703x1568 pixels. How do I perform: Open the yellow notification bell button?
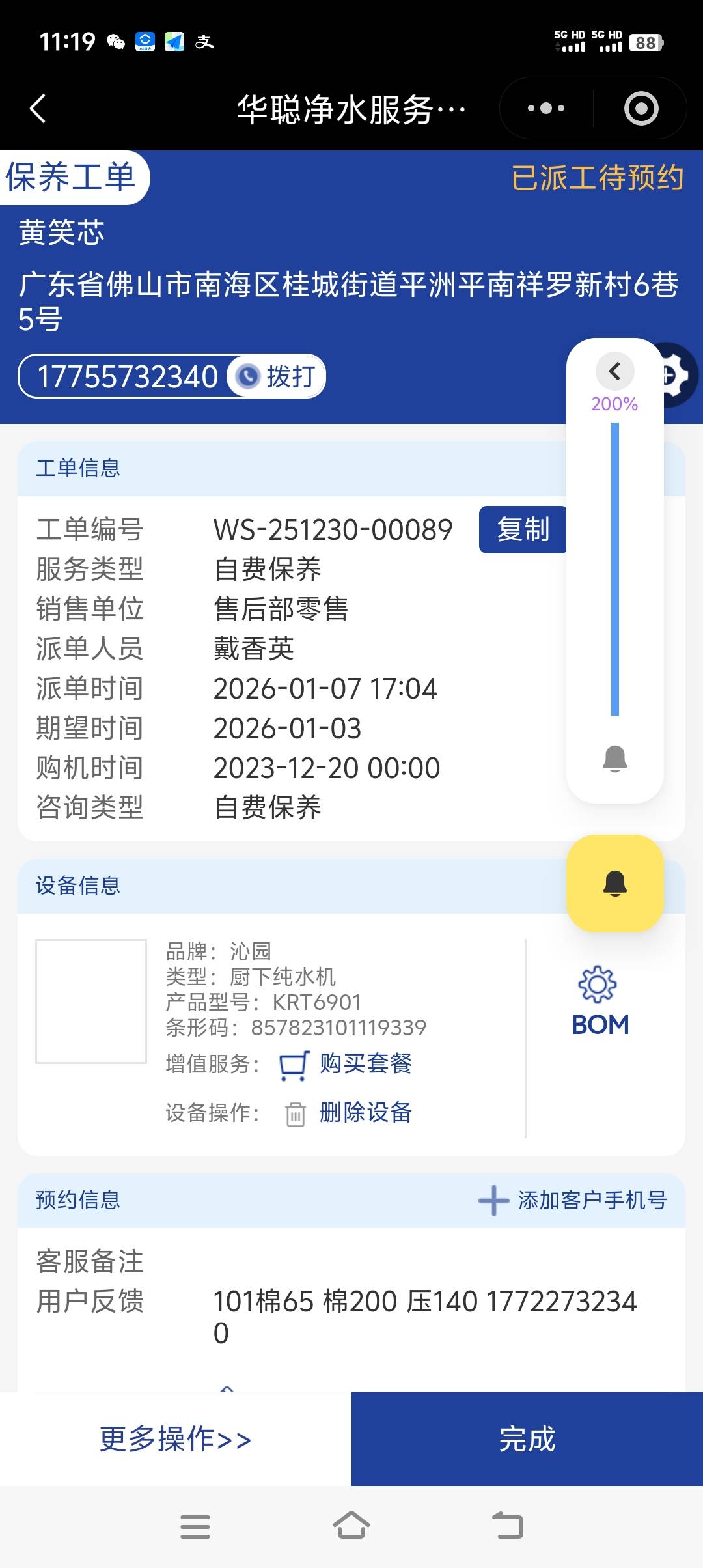[614, 884]
